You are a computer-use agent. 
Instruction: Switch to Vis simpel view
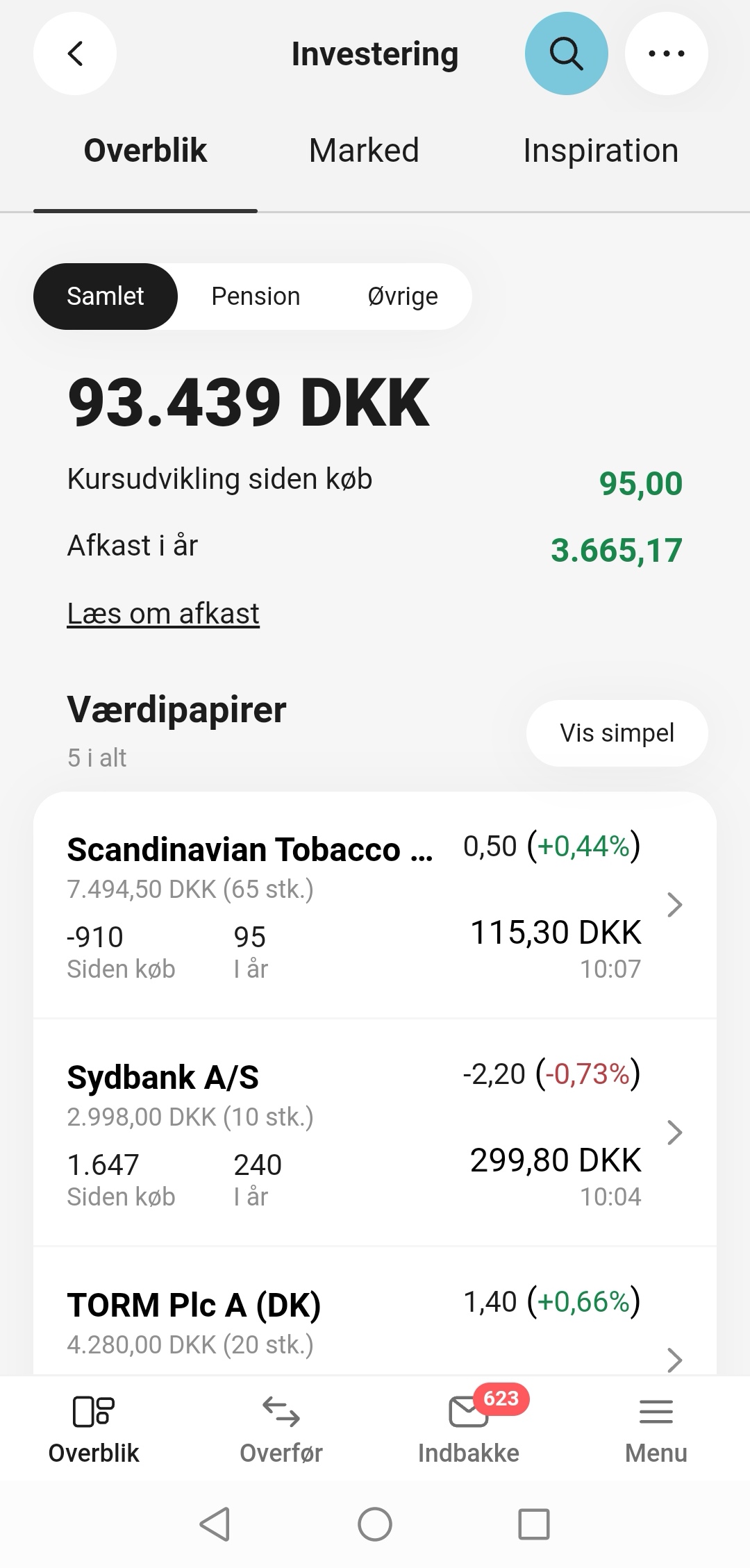point(616,733)
